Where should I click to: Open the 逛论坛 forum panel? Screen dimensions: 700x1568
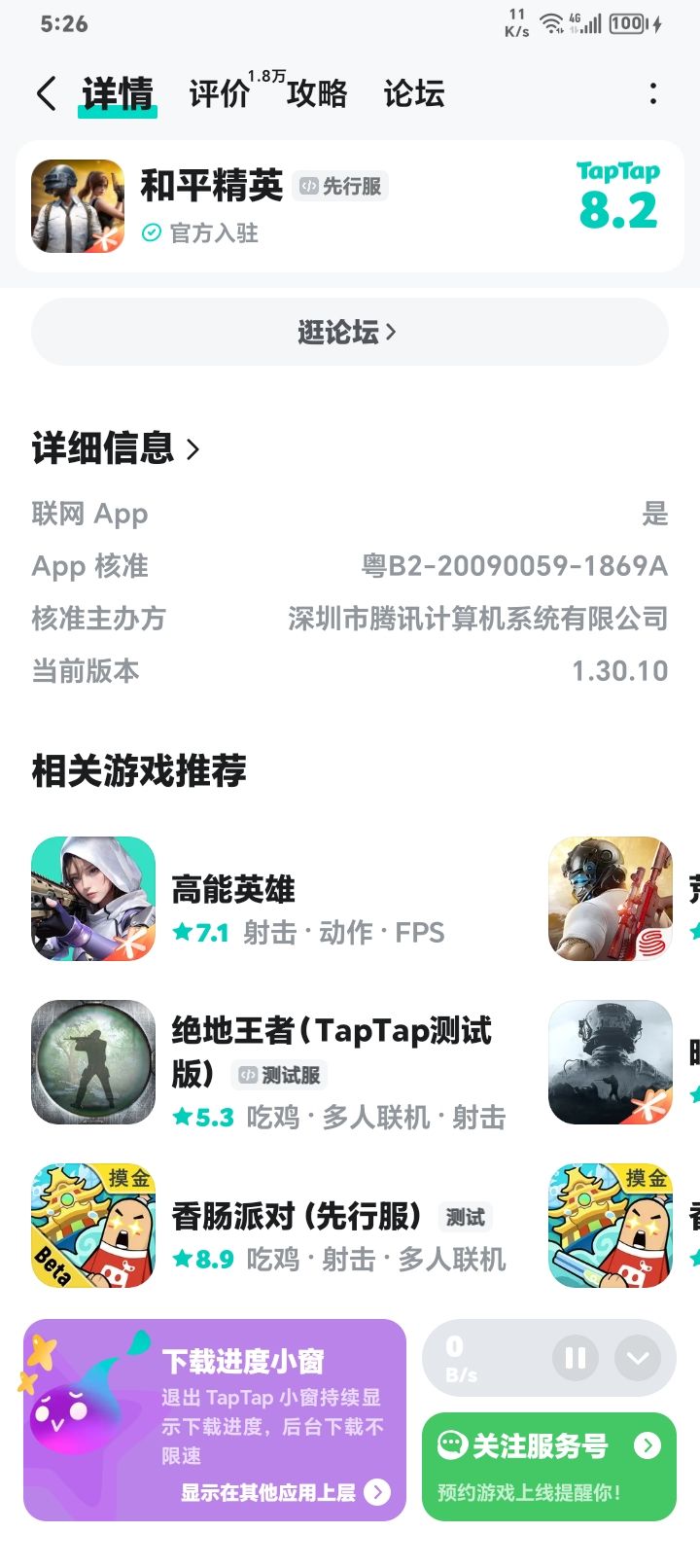coord(350,332)
